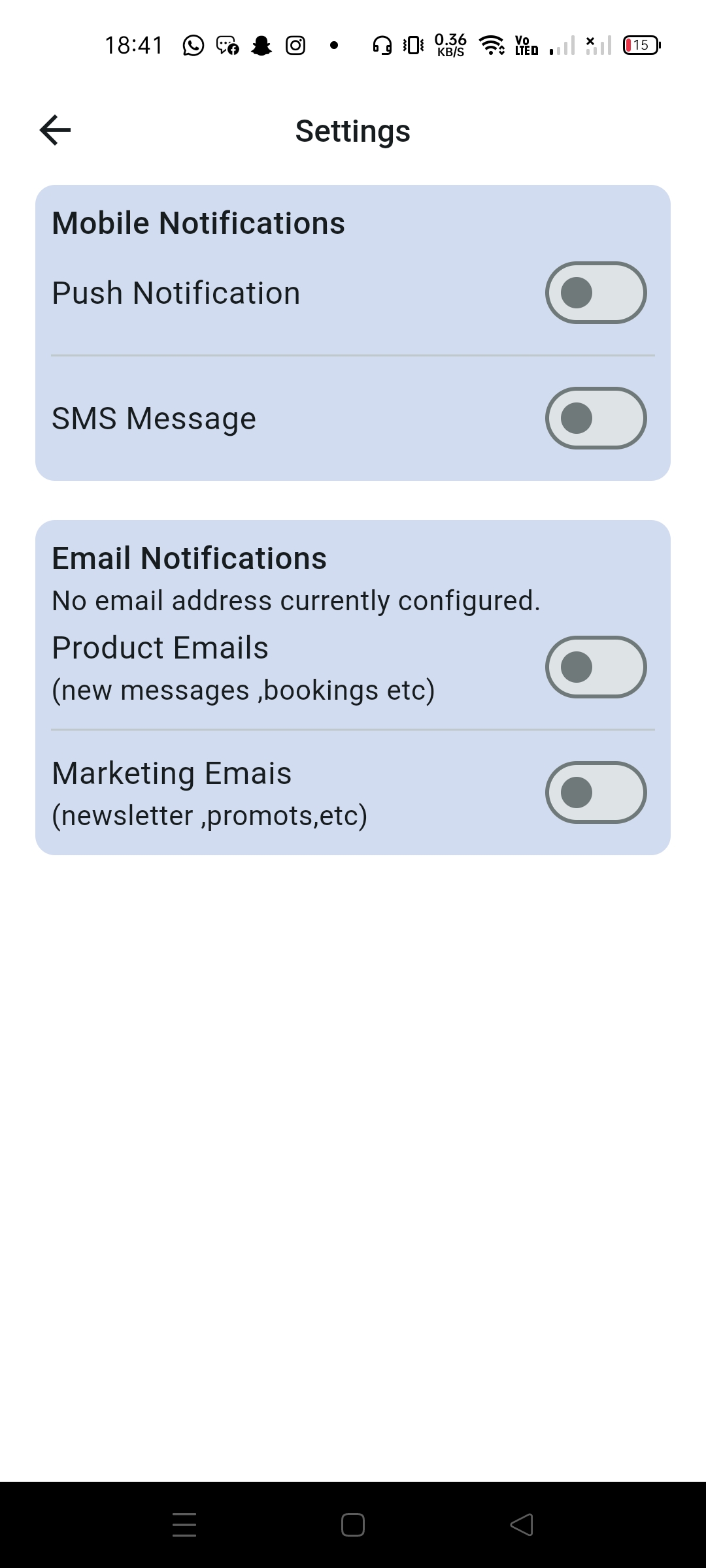Turn on SMS Message notifications

[x=596, y=418]
